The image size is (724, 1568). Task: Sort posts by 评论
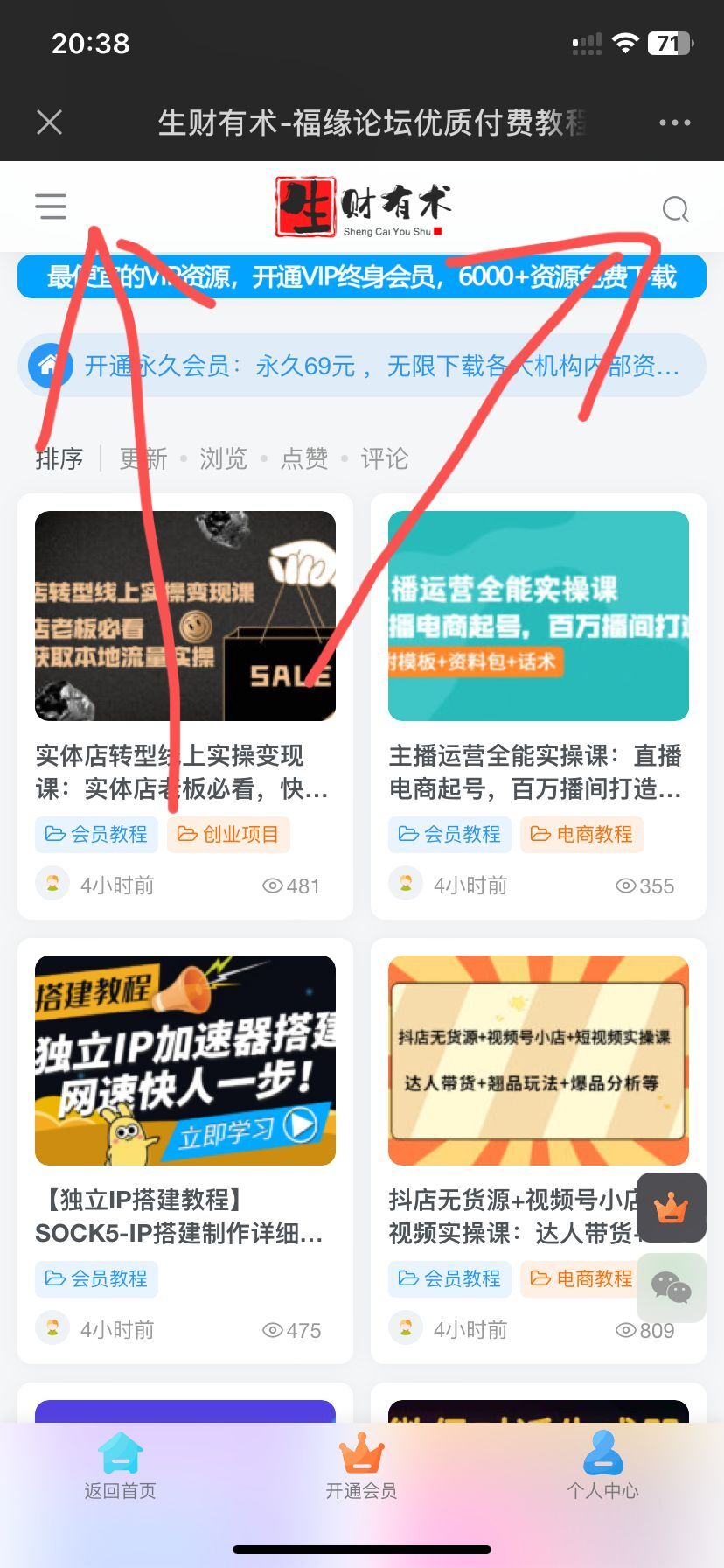click(x=385, y=458)
